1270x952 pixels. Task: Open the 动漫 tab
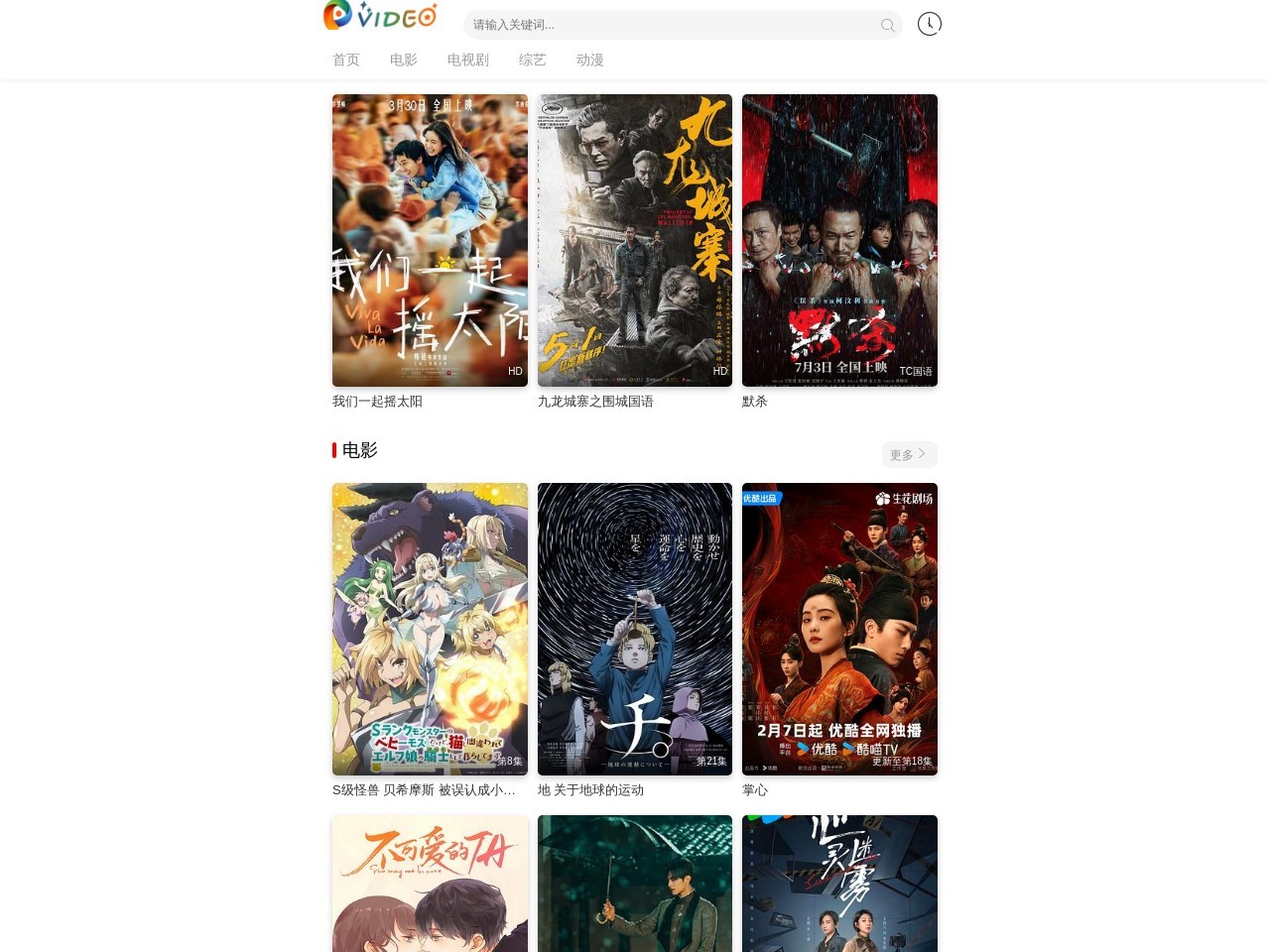pyautogui.click(x=589, y=59)
